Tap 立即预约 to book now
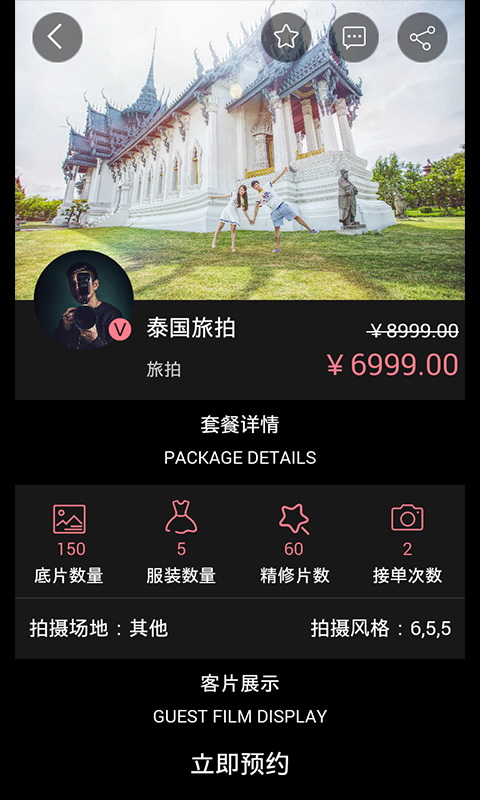The width and height of the screenshot is (480, 800). pos(240,764)
